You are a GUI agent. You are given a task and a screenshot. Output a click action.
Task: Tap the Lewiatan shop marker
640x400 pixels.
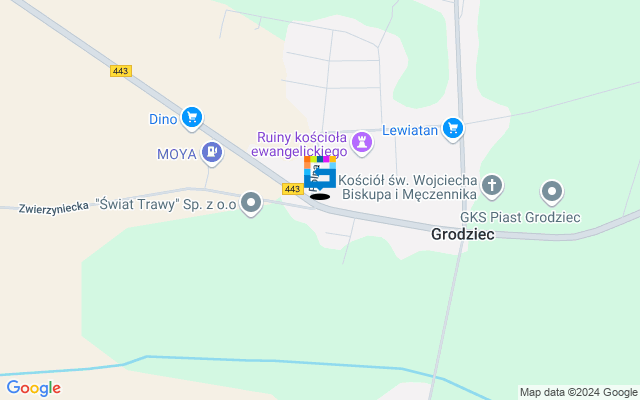(x=453, y=127)
